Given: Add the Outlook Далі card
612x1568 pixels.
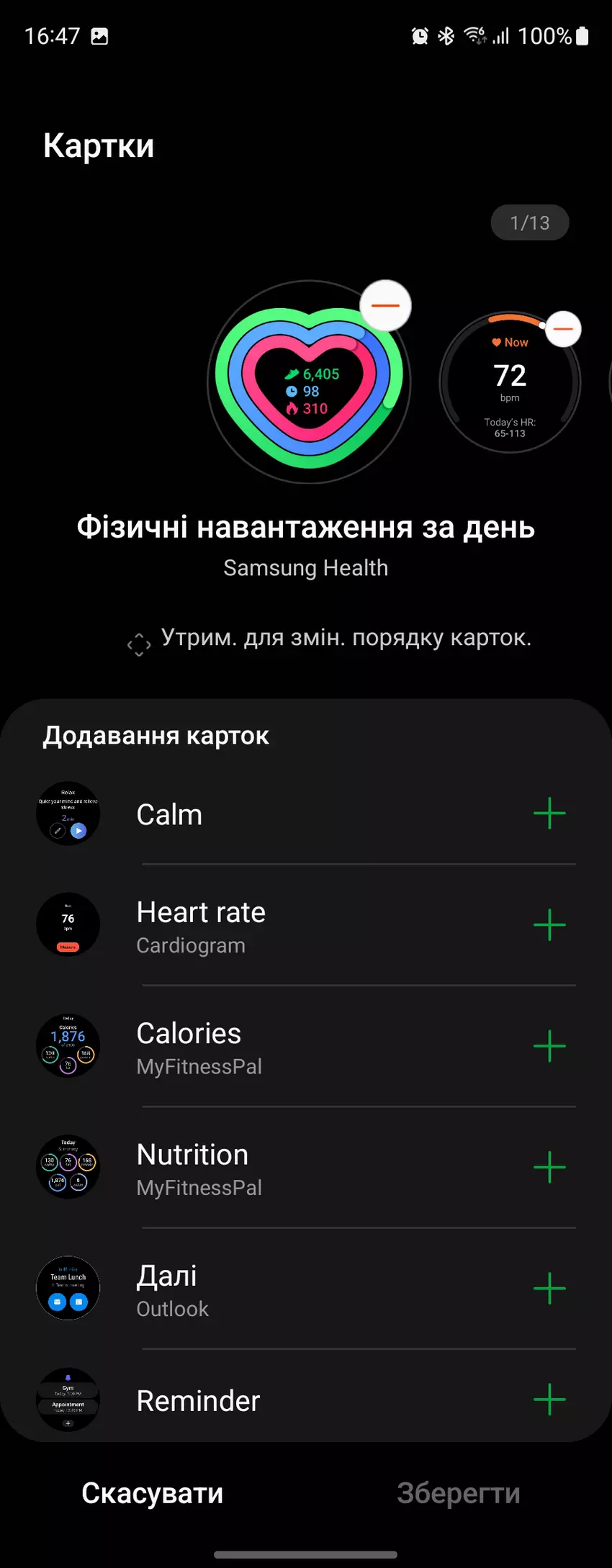Looking at the screenshot, I should point(549,1289).
